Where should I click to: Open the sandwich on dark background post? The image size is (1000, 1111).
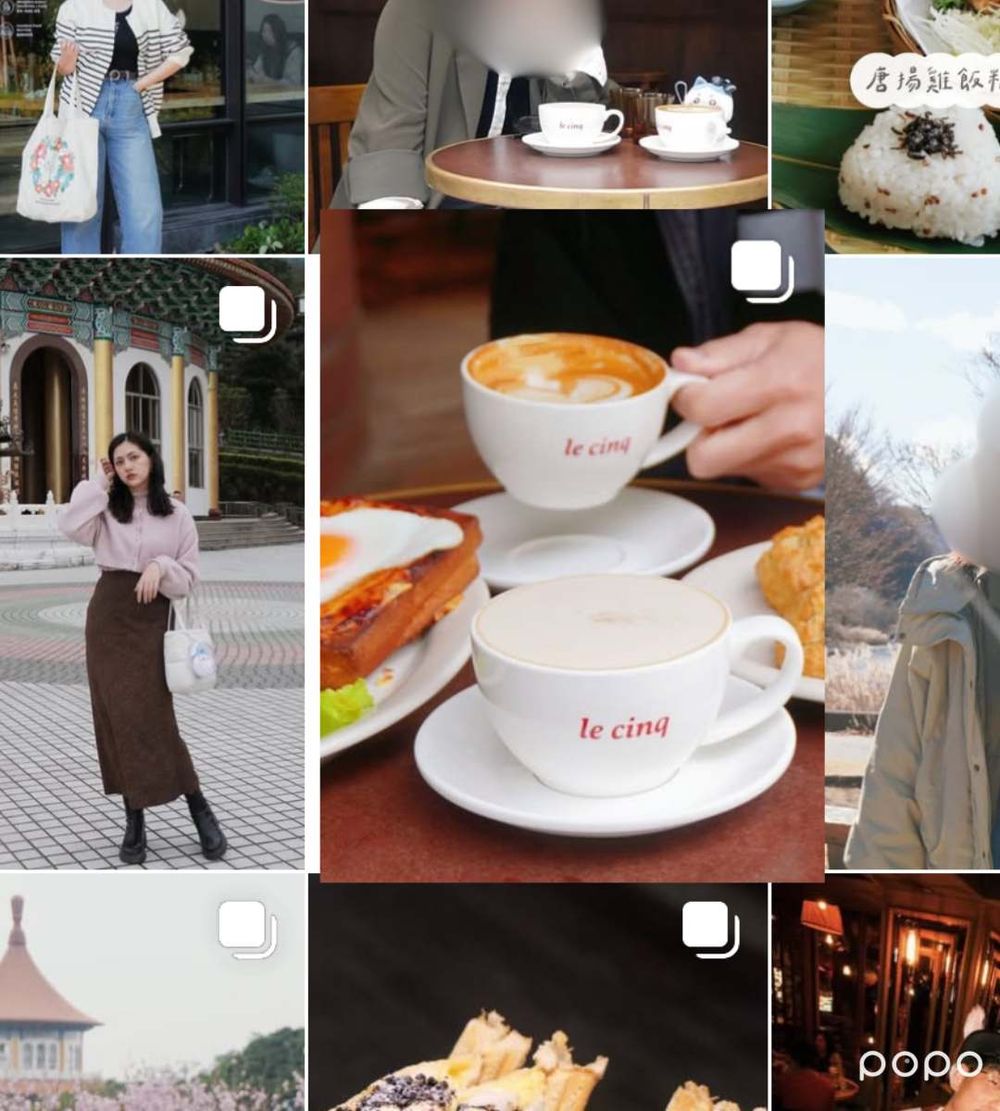click(x=538, y=995)
